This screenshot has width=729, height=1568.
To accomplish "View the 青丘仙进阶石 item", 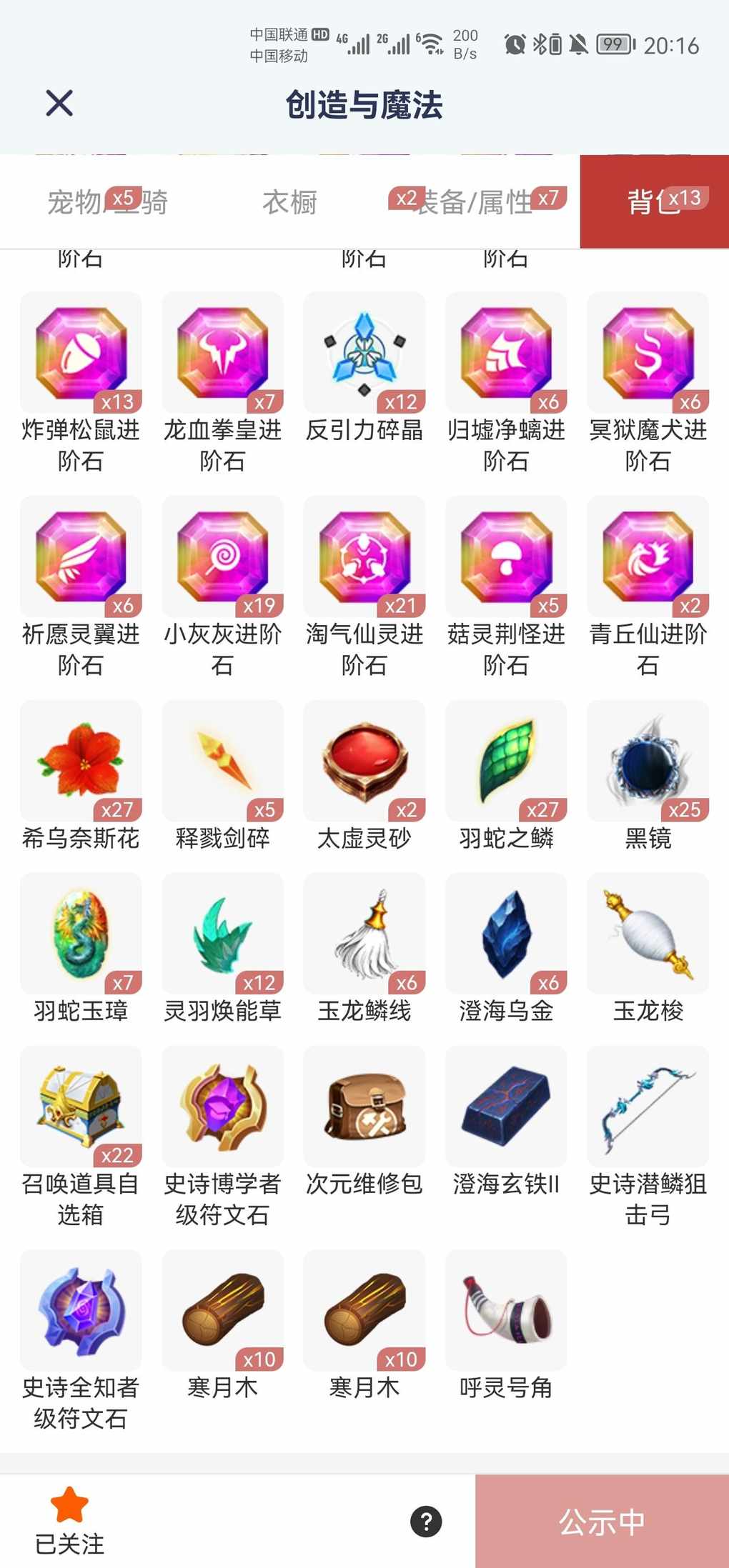I will (x=648, y=557).
